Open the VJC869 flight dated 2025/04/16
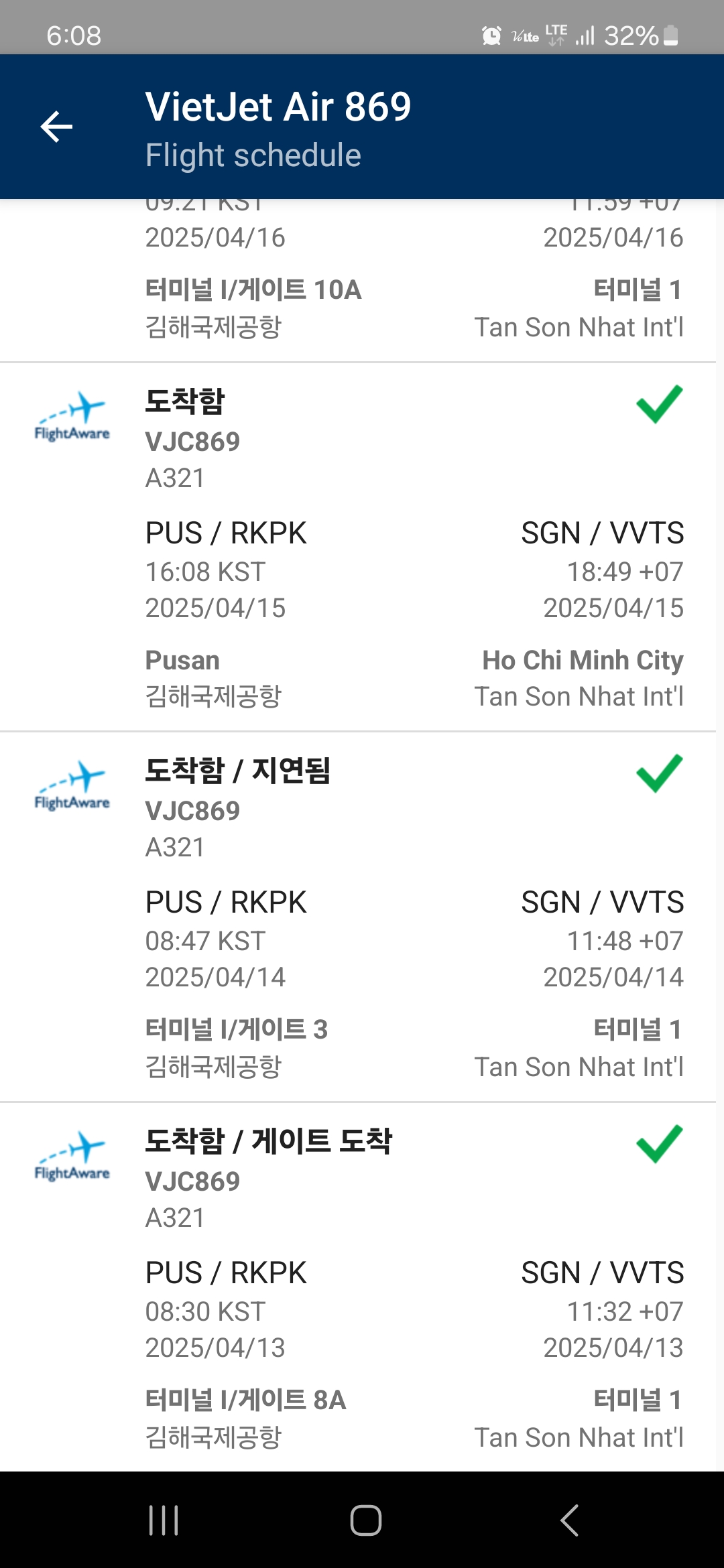The height and width of the screenshot is (1568, 724). 362,281
